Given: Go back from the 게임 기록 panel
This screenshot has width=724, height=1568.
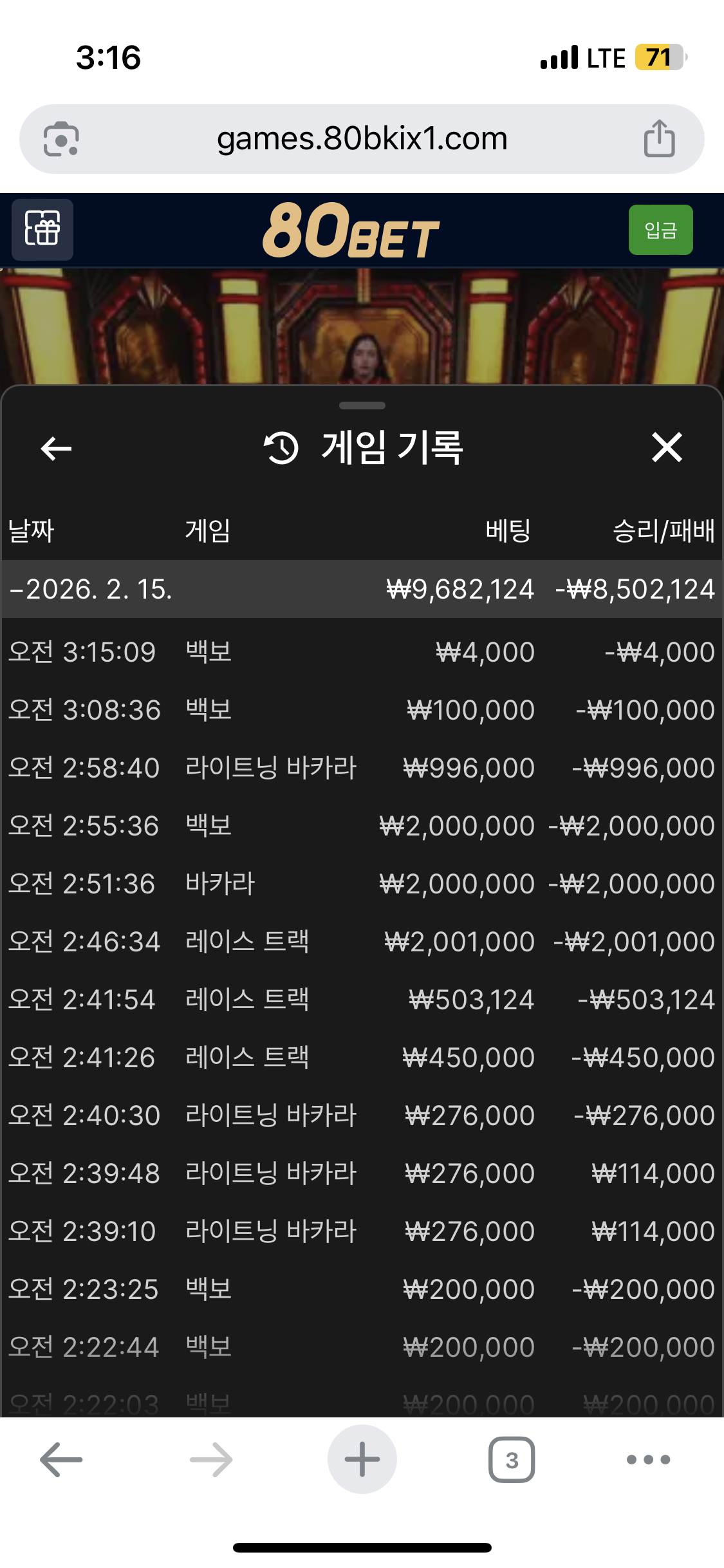Looking at the screenshot, I should pyautogui.click(x=56, y=448).
